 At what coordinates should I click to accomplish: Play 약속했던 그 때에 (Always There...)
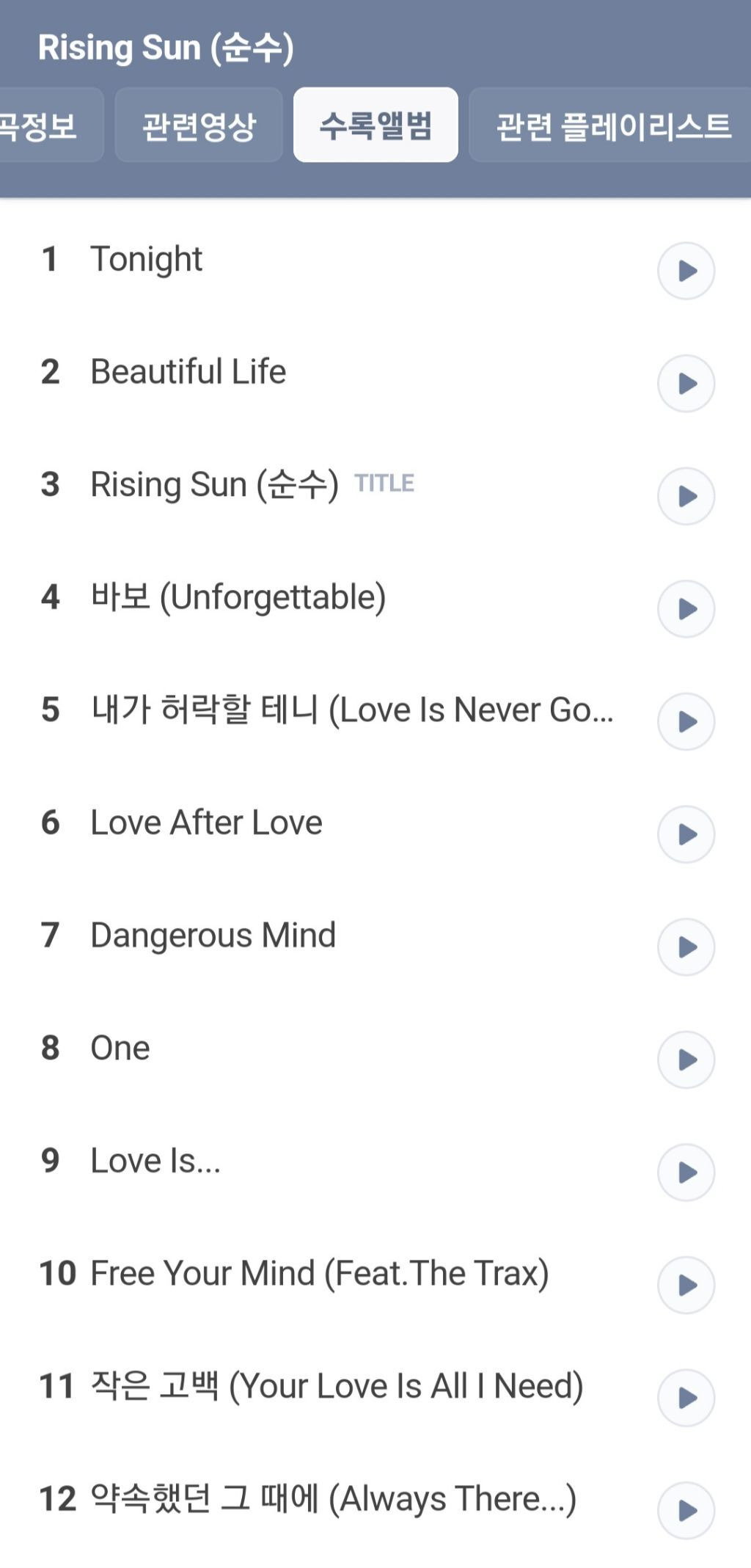[686, 1511]
